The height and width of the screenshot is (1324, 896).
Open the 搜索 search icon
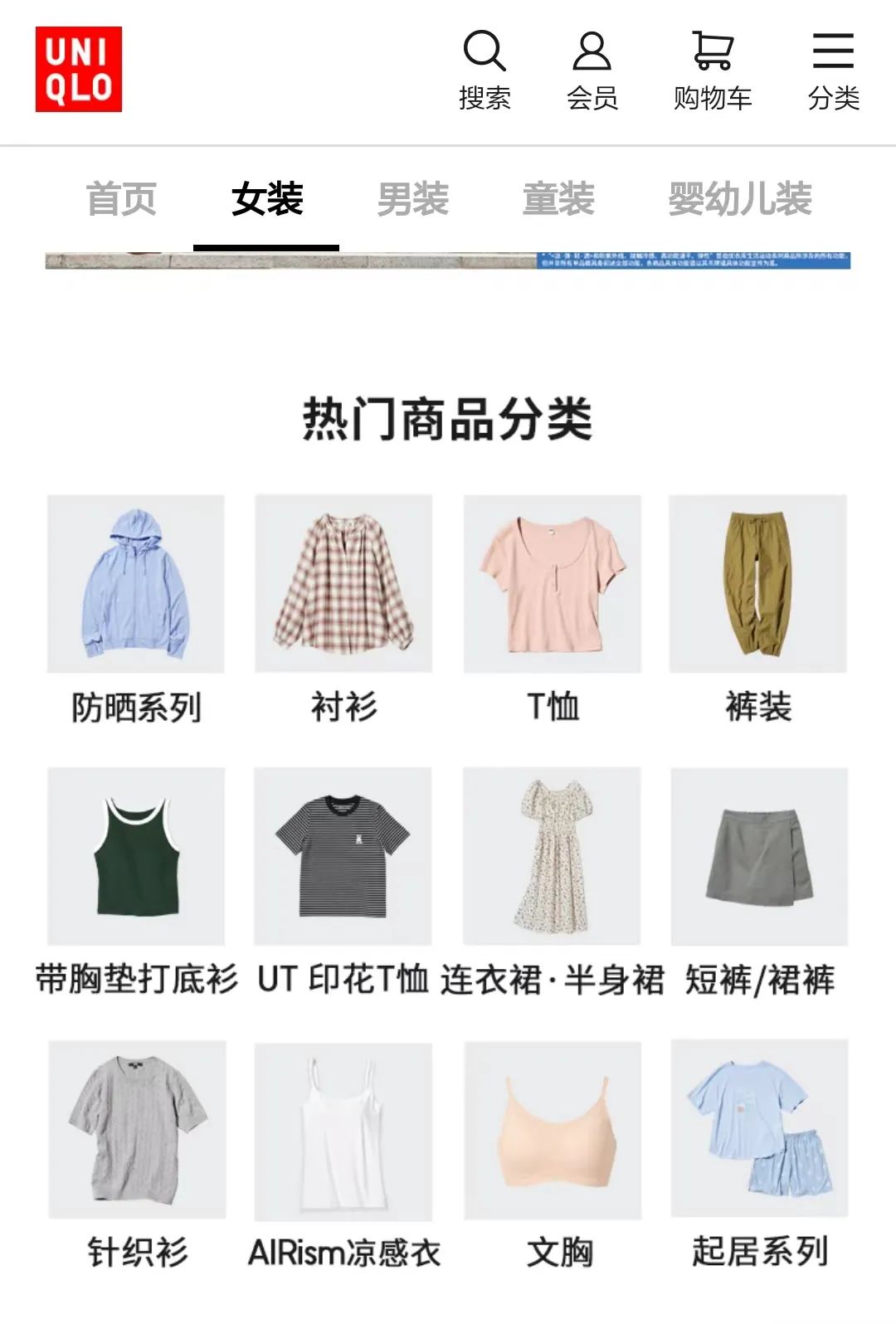coord(485,71)
